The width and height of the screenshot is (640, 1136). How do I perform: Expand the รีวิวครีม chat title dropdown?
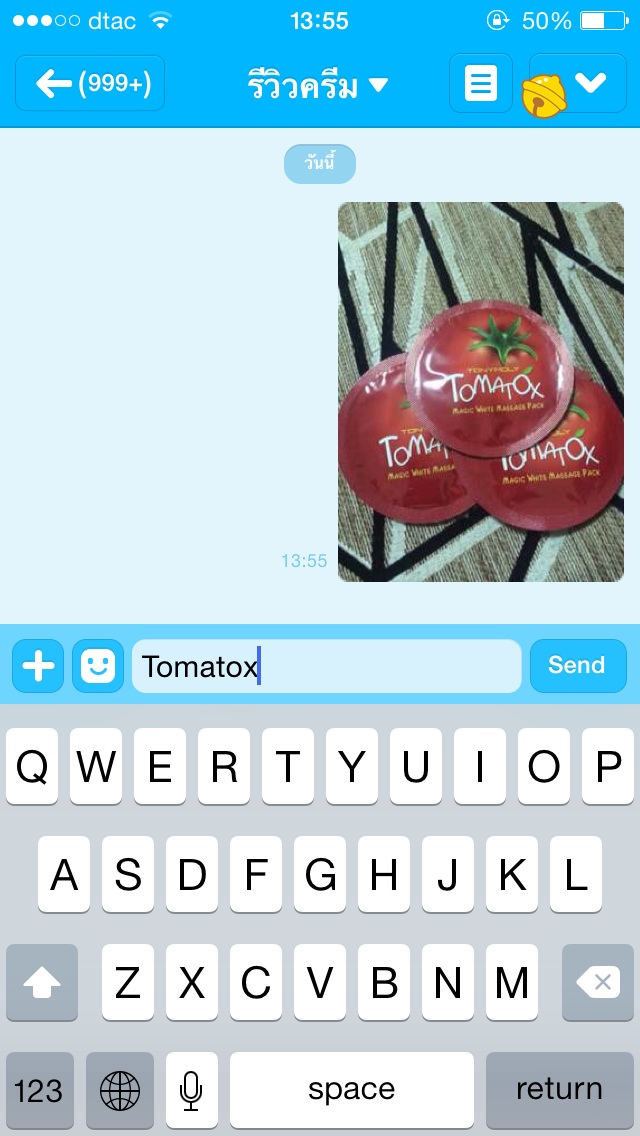coord(318,86)
